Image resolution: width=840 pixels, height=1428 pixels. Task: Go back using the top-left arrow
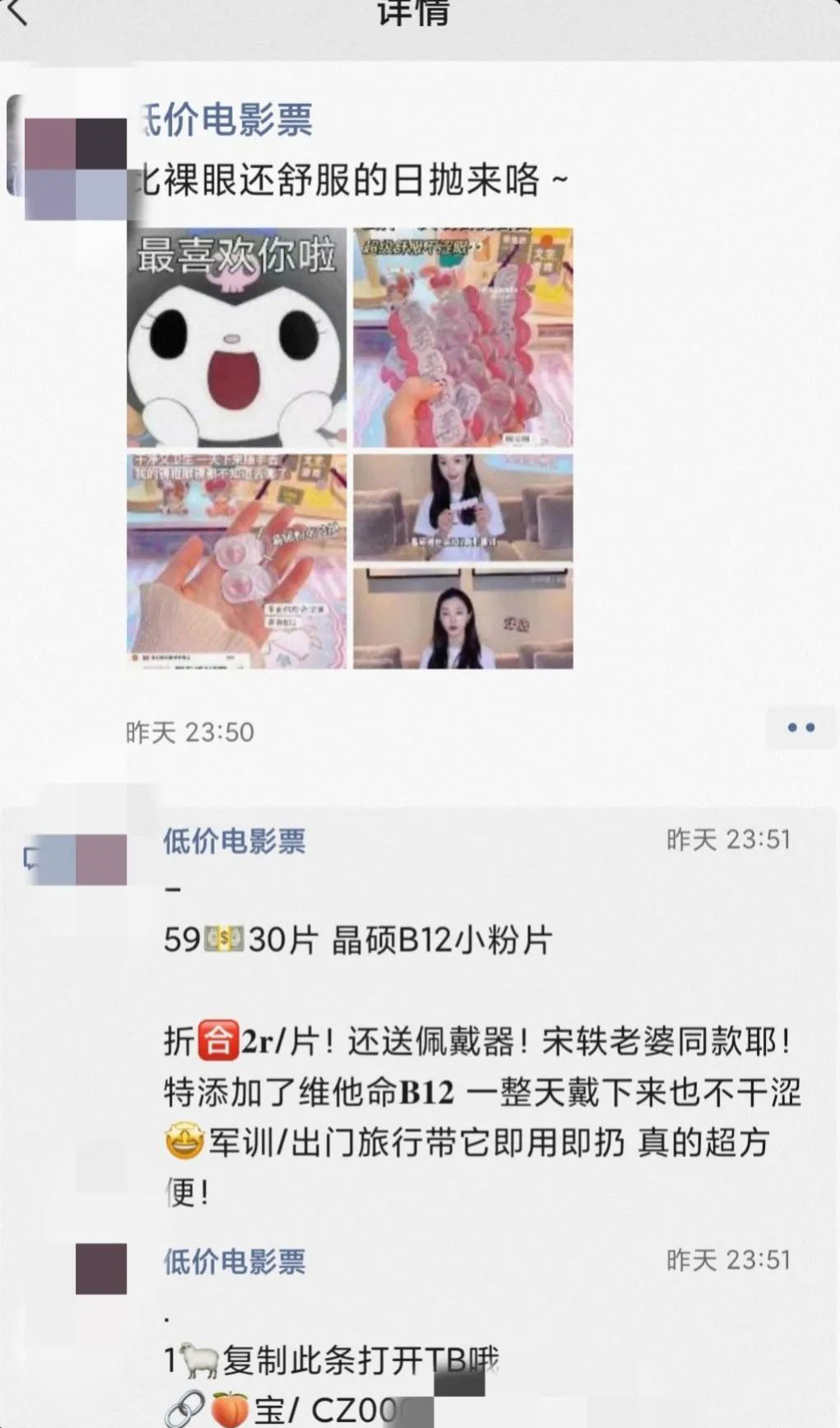coord(16,12)
